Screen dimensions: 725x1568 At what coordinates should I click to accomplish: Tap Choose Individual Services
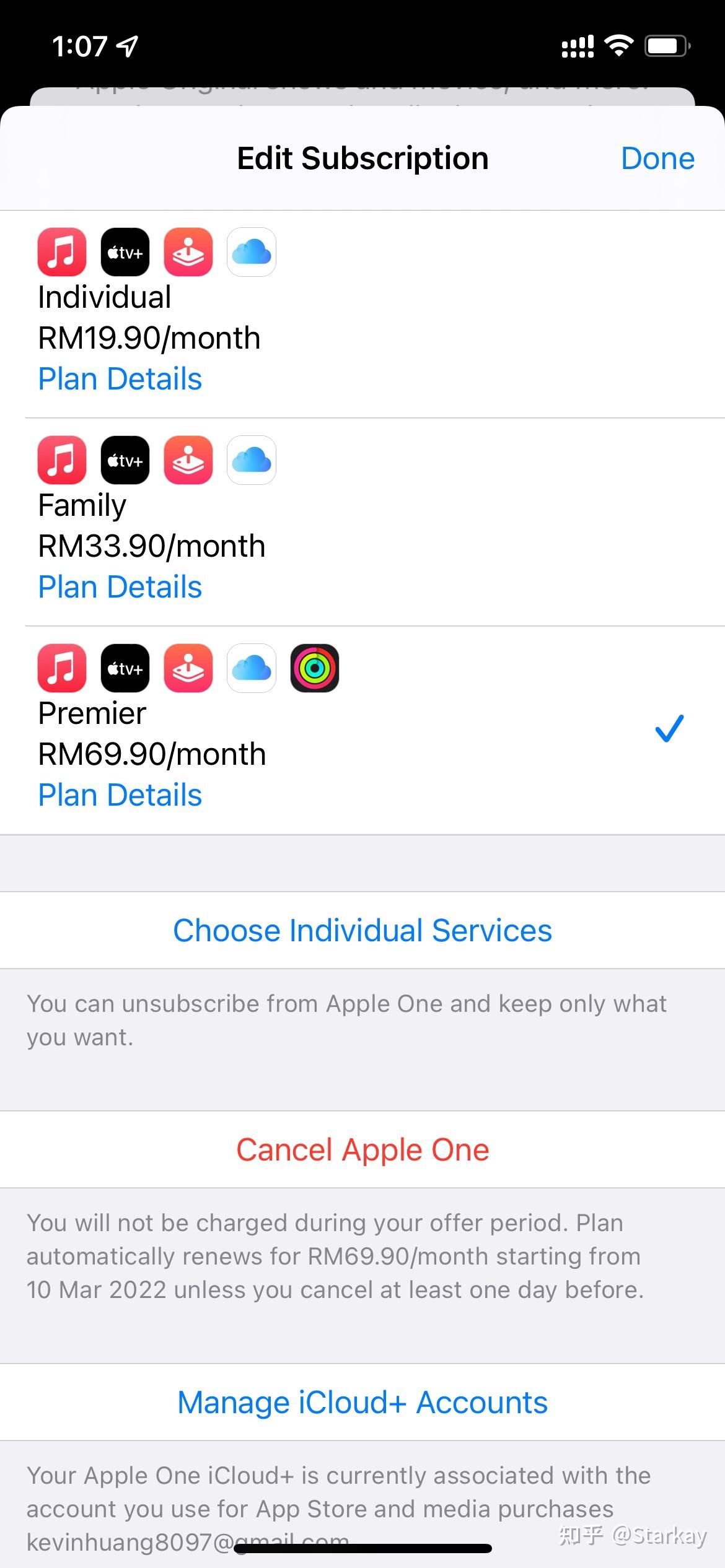click(x=362, y=930)
